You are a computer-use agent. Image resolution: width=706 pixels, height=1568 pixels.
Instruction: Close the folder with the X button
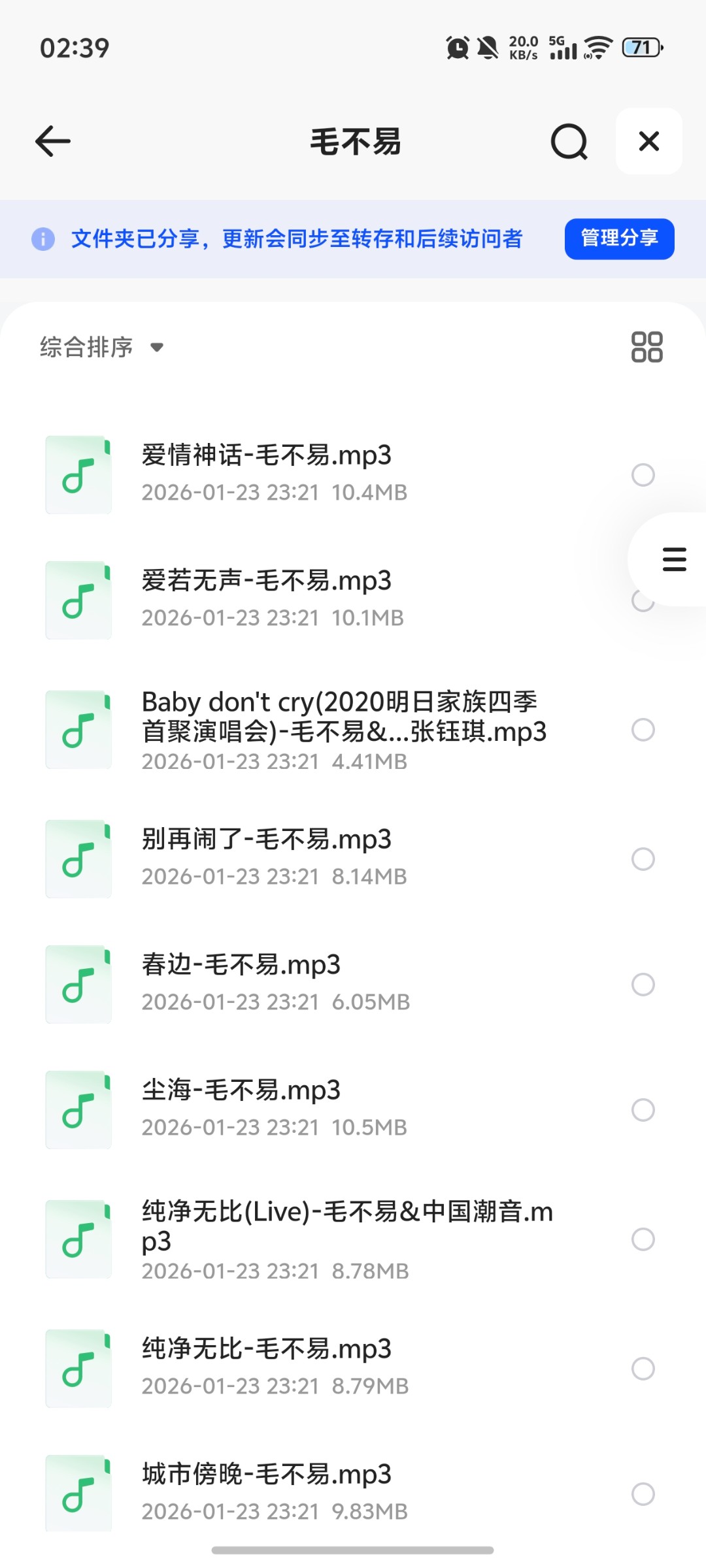[x=648, y=141]
